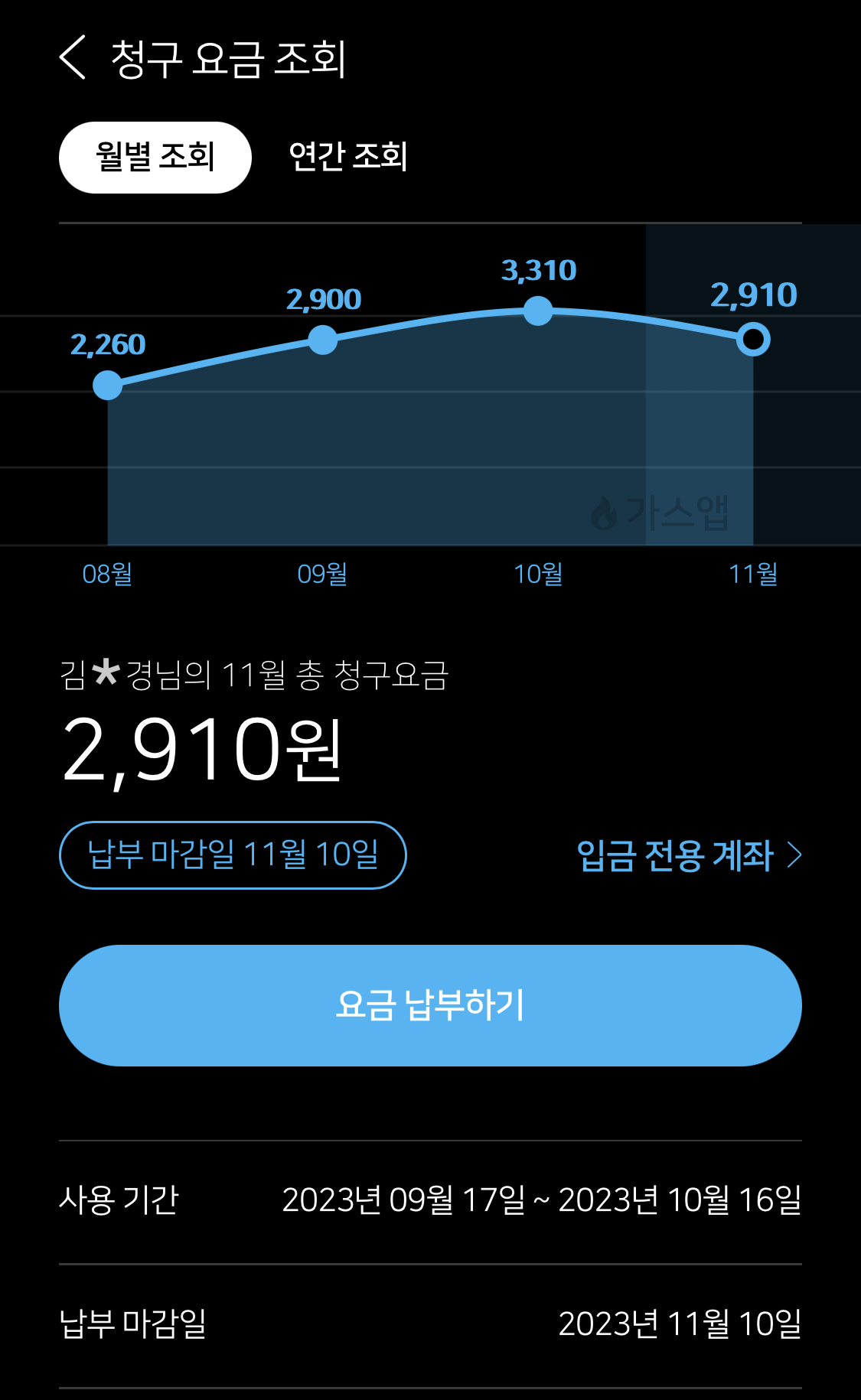Screen dimensions: 861x1400
Task: Select the 월별 조회 tab
Action: point(155,158)
